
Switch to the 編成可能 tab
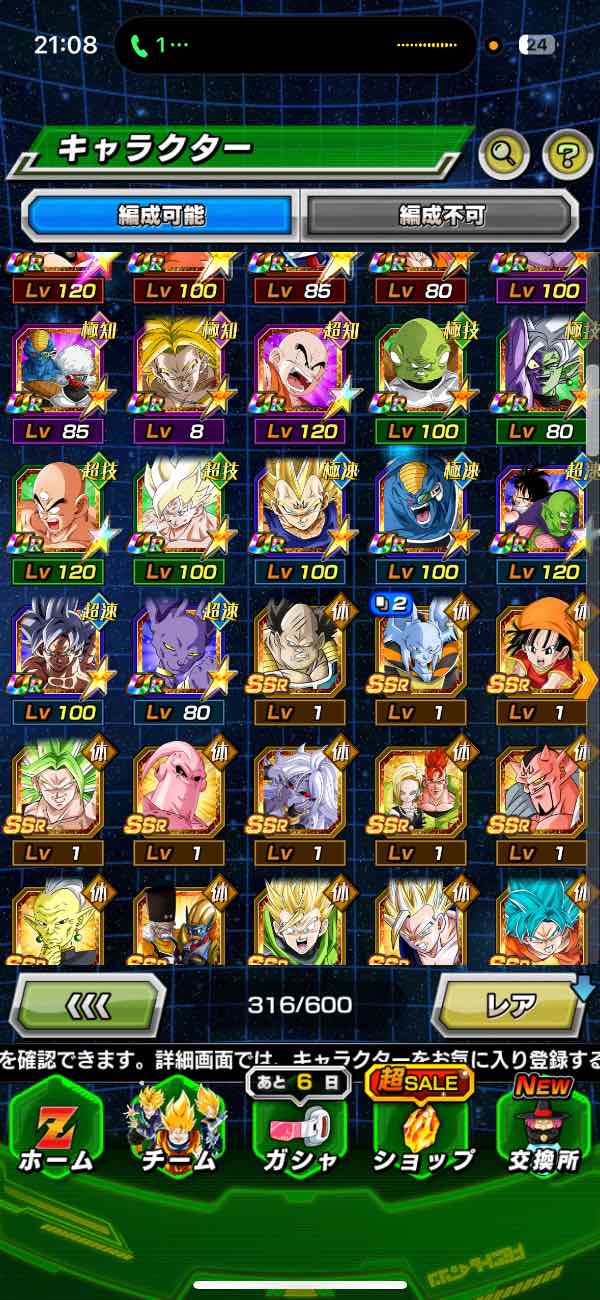coord(162,214)
